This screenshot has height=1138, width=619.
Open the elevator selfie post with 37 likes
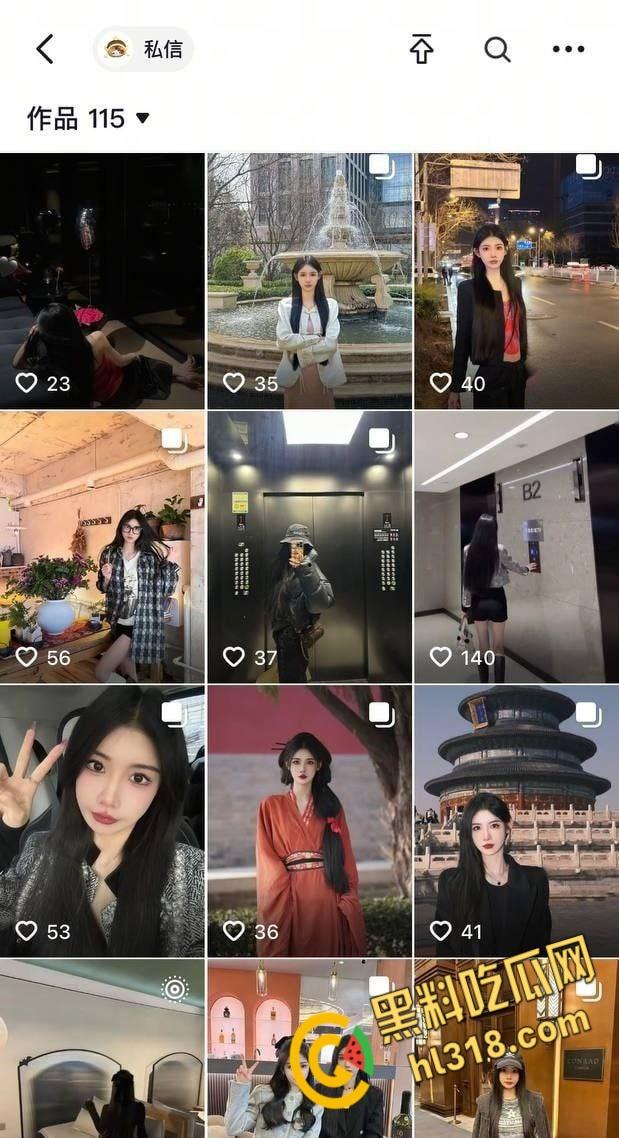click(x=309, y=546)
